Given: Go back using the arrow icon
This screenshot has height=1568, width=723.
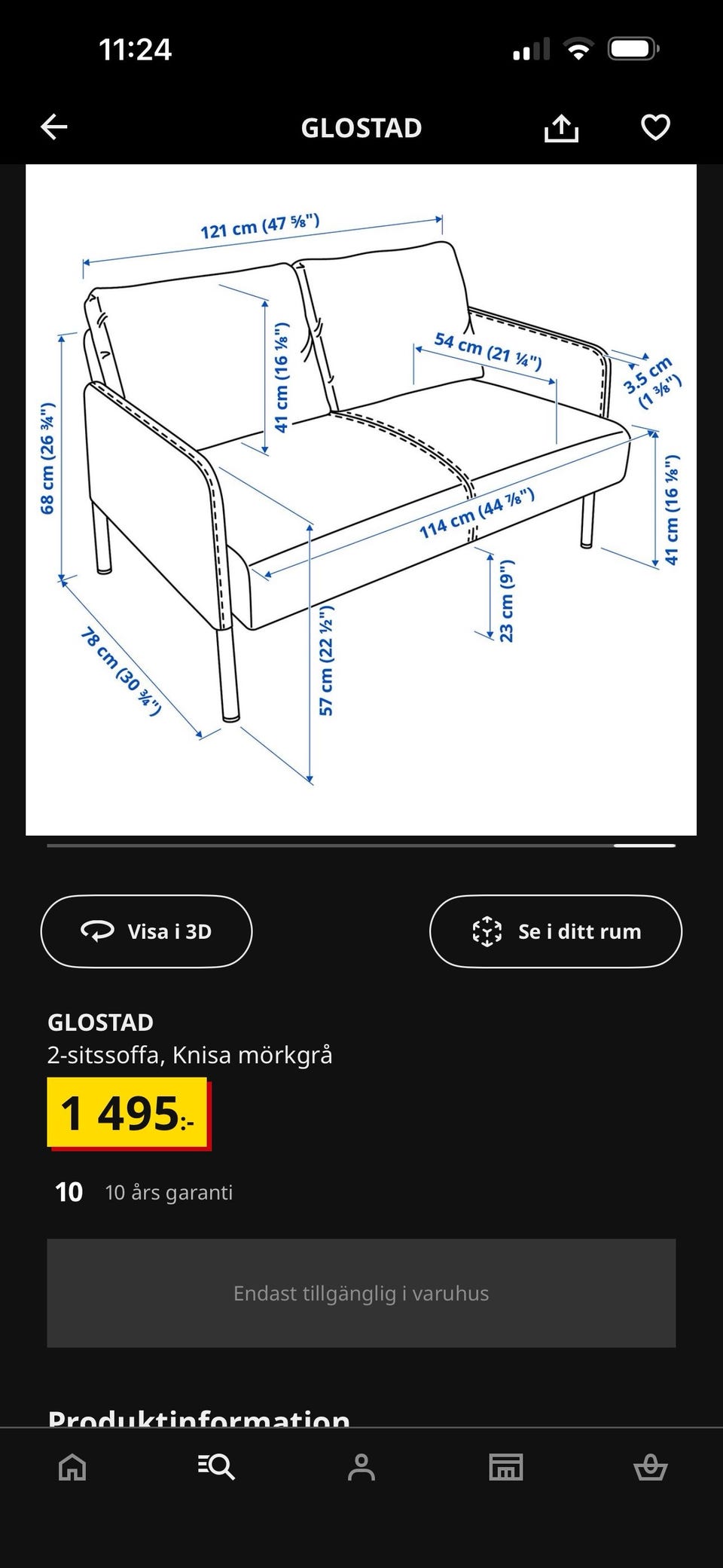Looking at the screenshot, I should (x=54, y=127).
